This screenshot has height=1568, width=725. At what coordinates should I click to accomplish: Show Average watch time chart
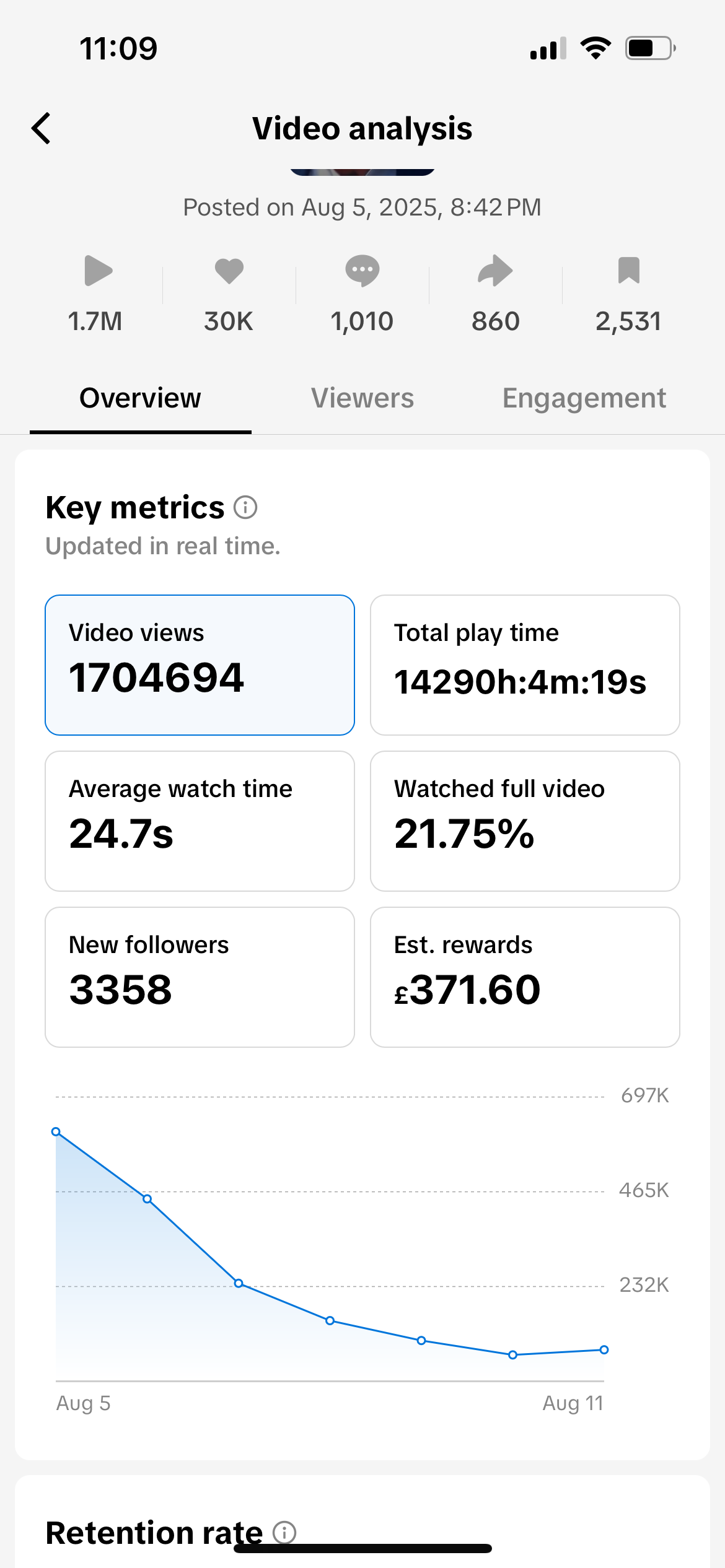coord(200,821)
